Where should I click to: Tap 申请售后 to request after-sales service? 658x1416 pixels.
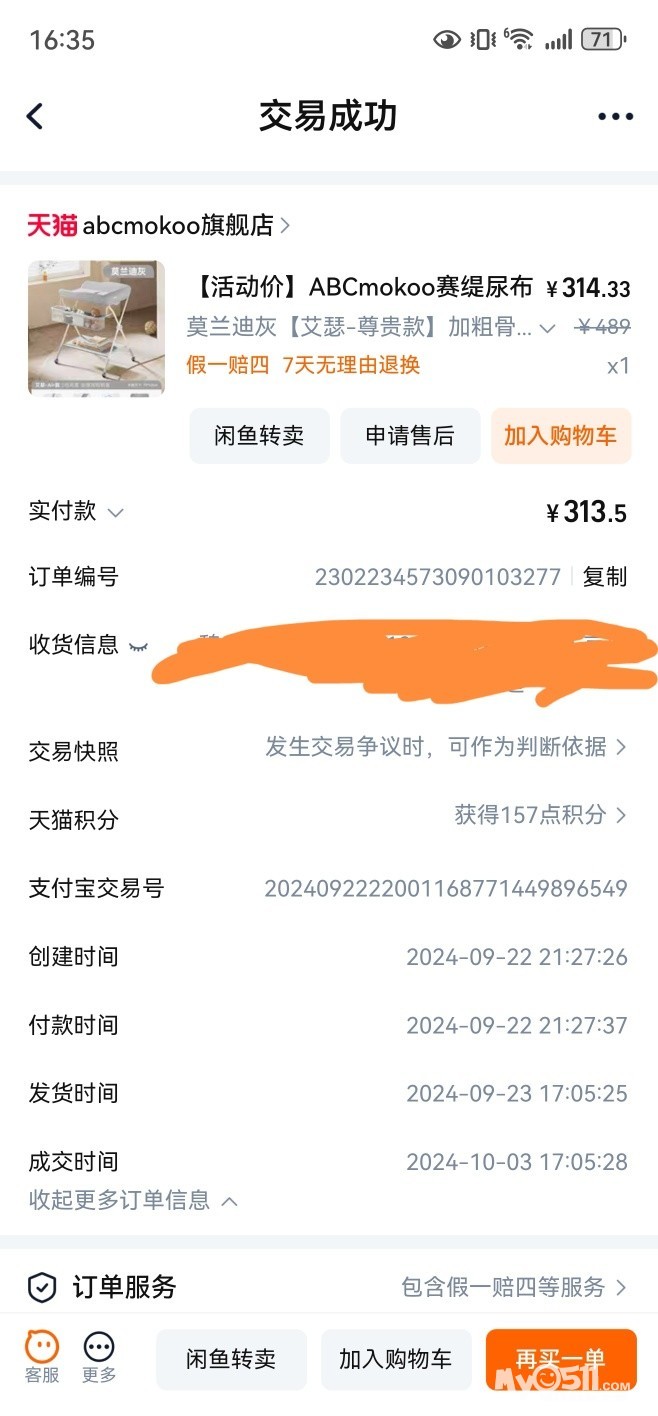409,436
